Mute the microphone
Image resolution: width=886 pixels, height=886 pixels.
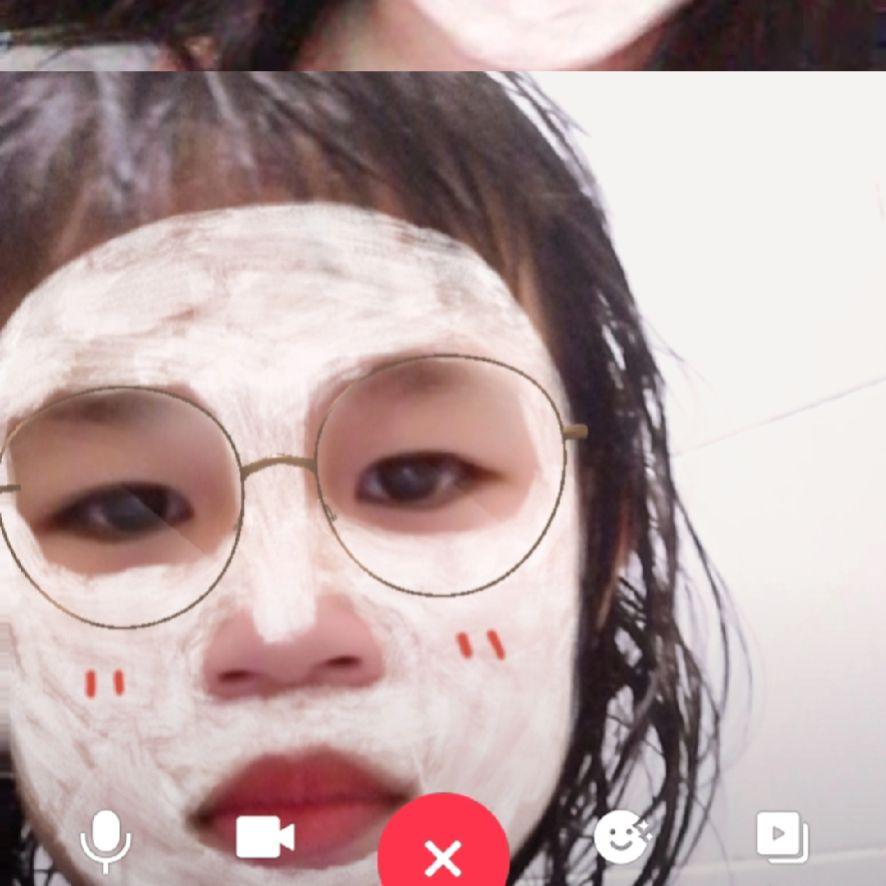(x=105, y=840)
